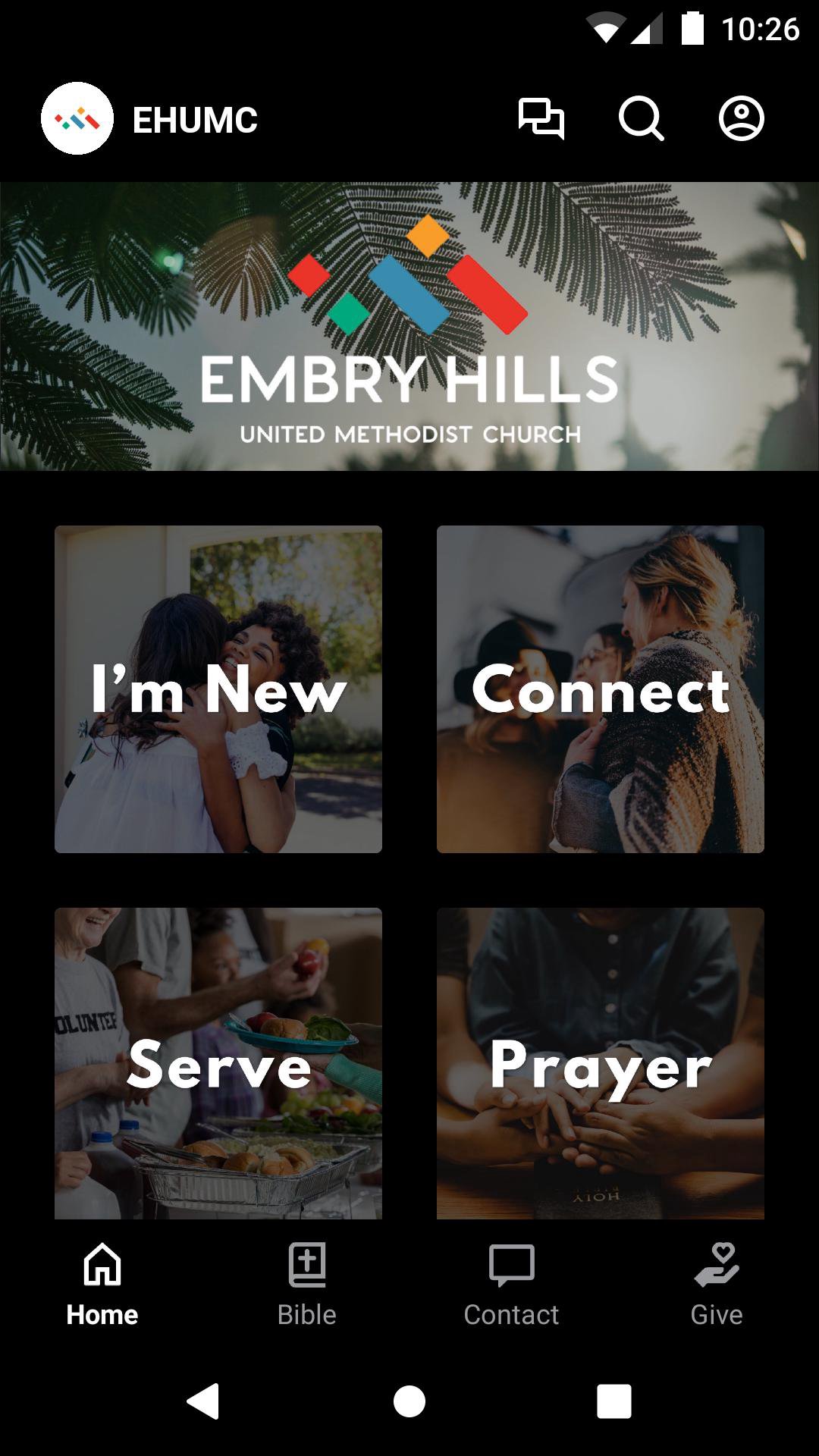Open the user profile account icon
This screenshot has width=819, height=1456.
tap(741, 119)
